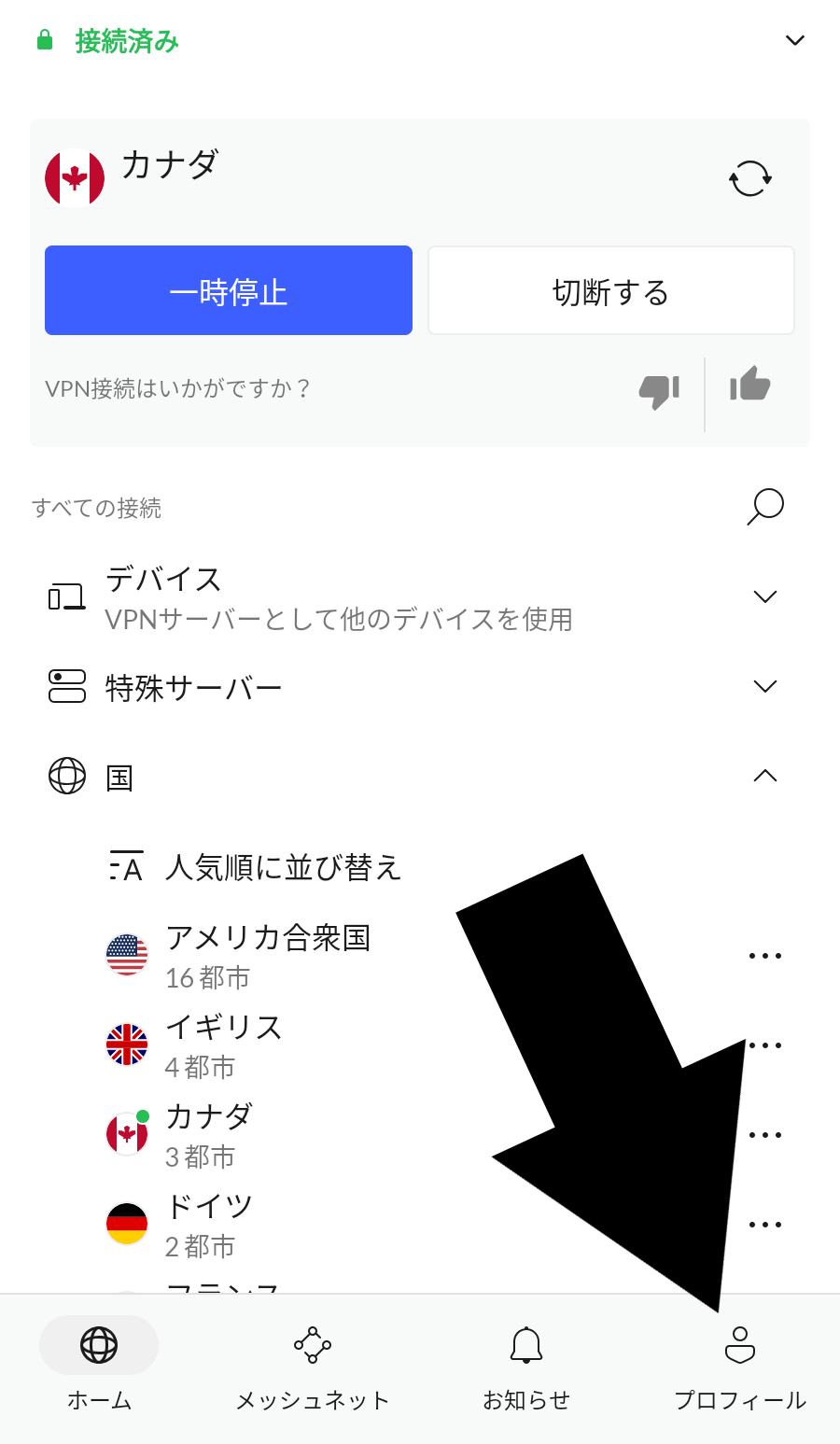
Task: Click the カナダ three-dot options menu
Action: click(765, 1134)
